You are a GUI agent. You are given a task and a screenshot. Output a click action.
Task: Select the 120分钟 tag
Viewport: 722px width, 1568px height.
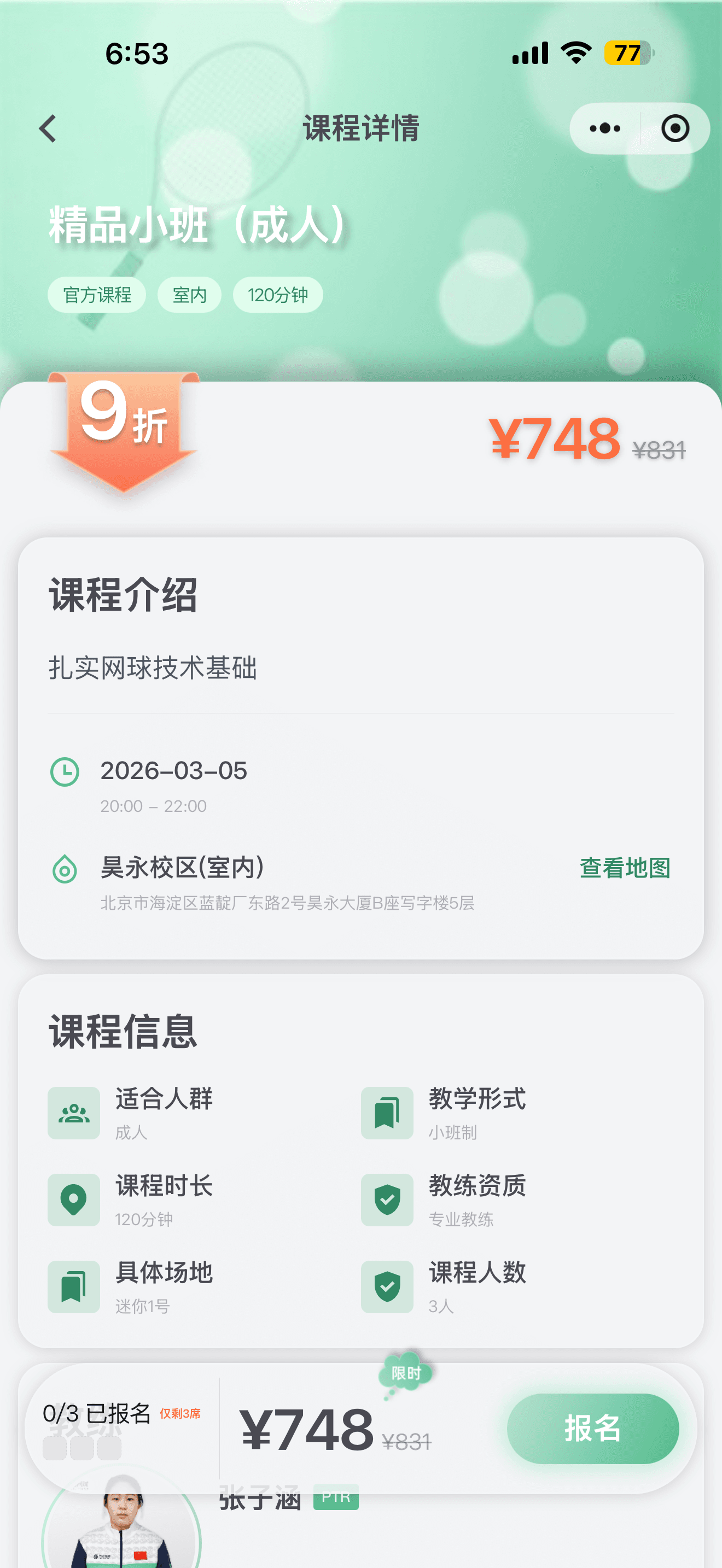278,295
